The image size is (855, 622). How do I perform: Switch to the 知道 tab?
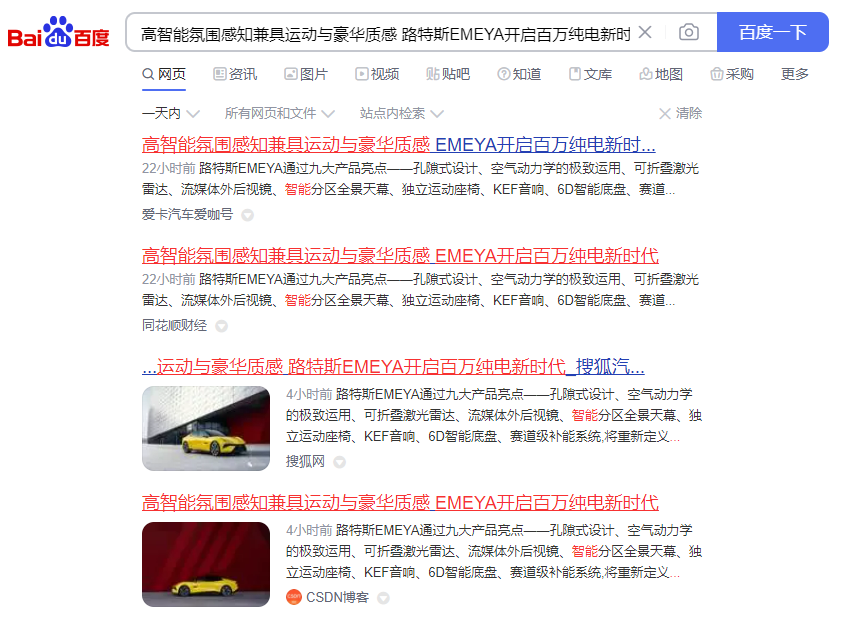[x=519, y=74]
